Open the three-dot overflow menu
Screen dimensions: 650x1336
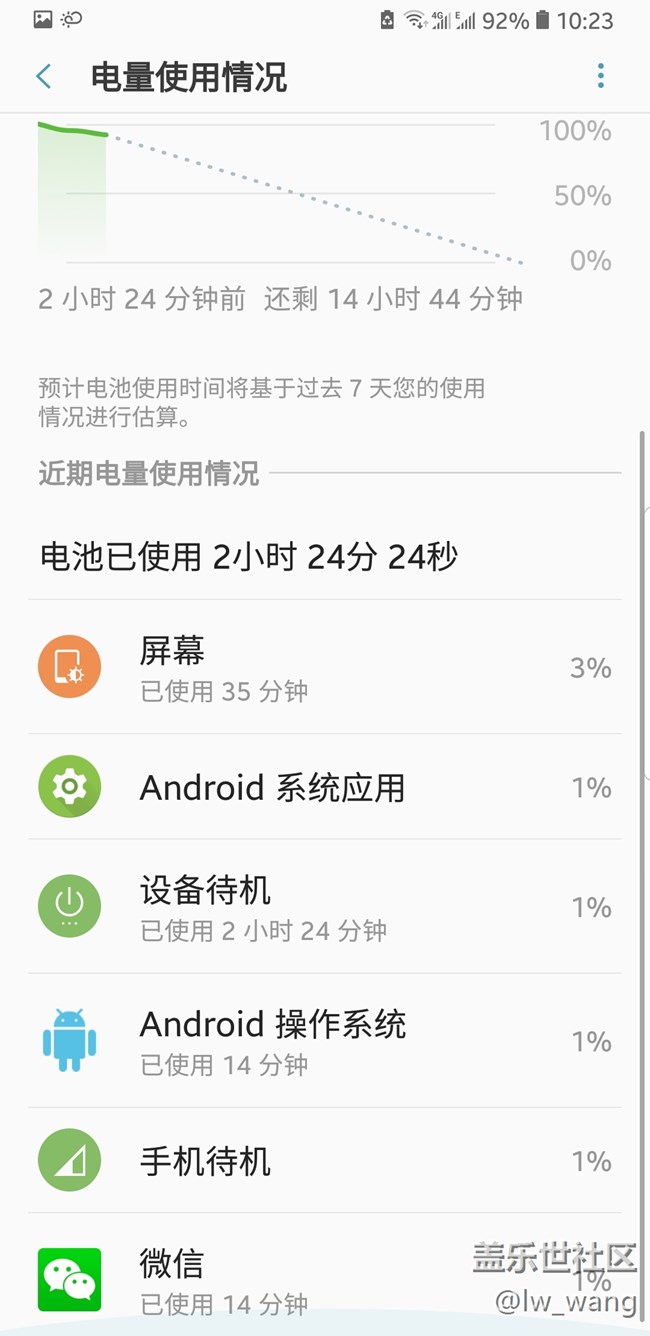click(600, 76)
